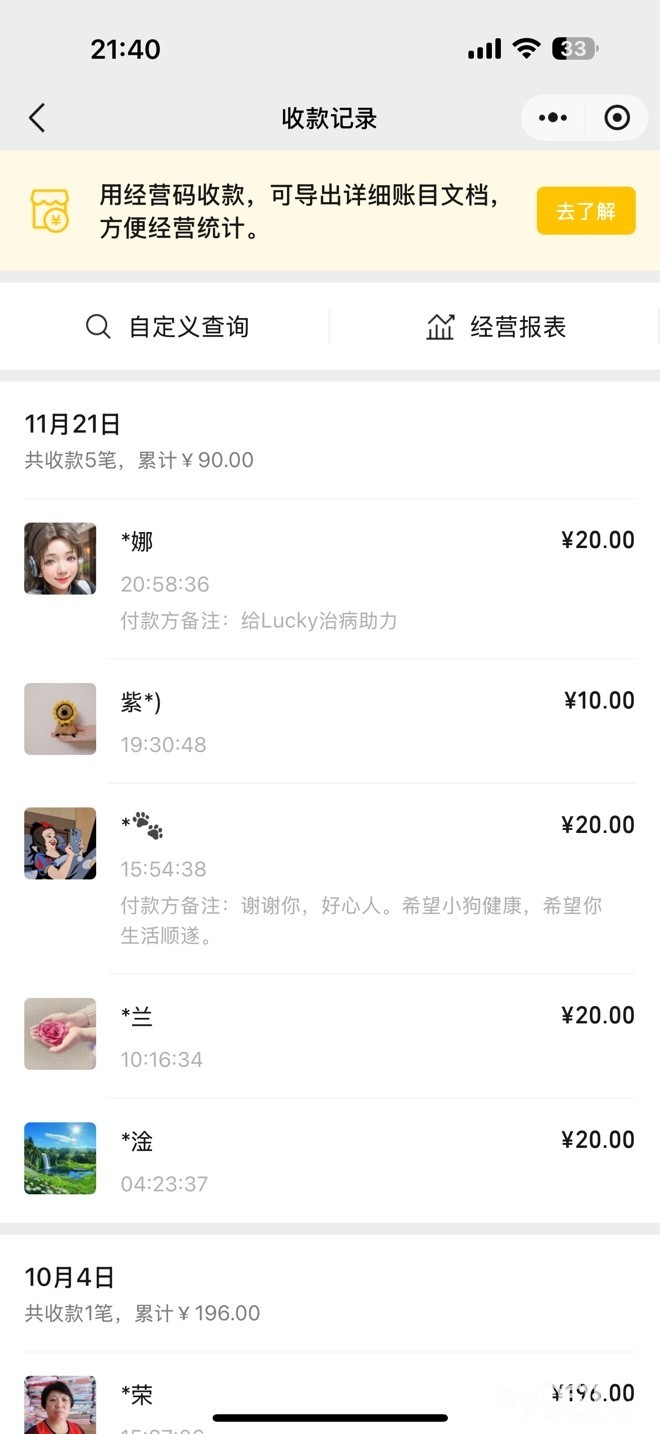660x1434 pixels.
Task: Open 自定义查询 search
Action: 167,327
